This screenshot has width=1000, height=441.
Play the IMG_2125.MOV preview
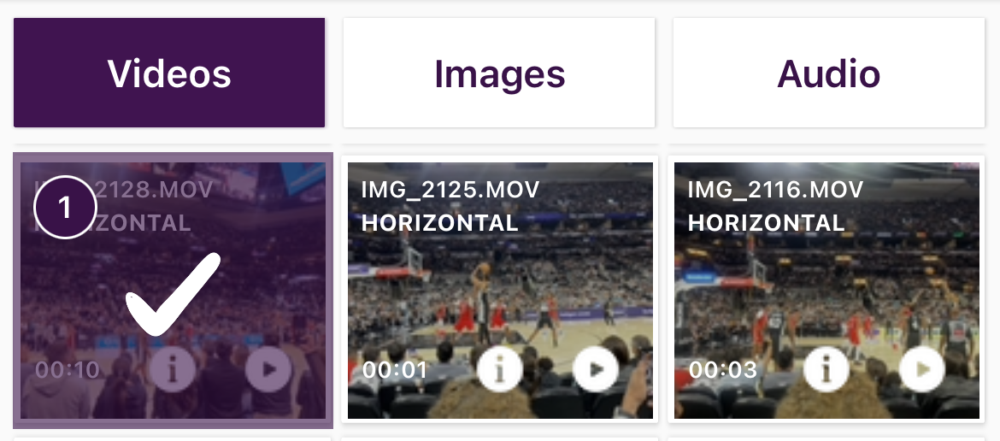[596, 370]
